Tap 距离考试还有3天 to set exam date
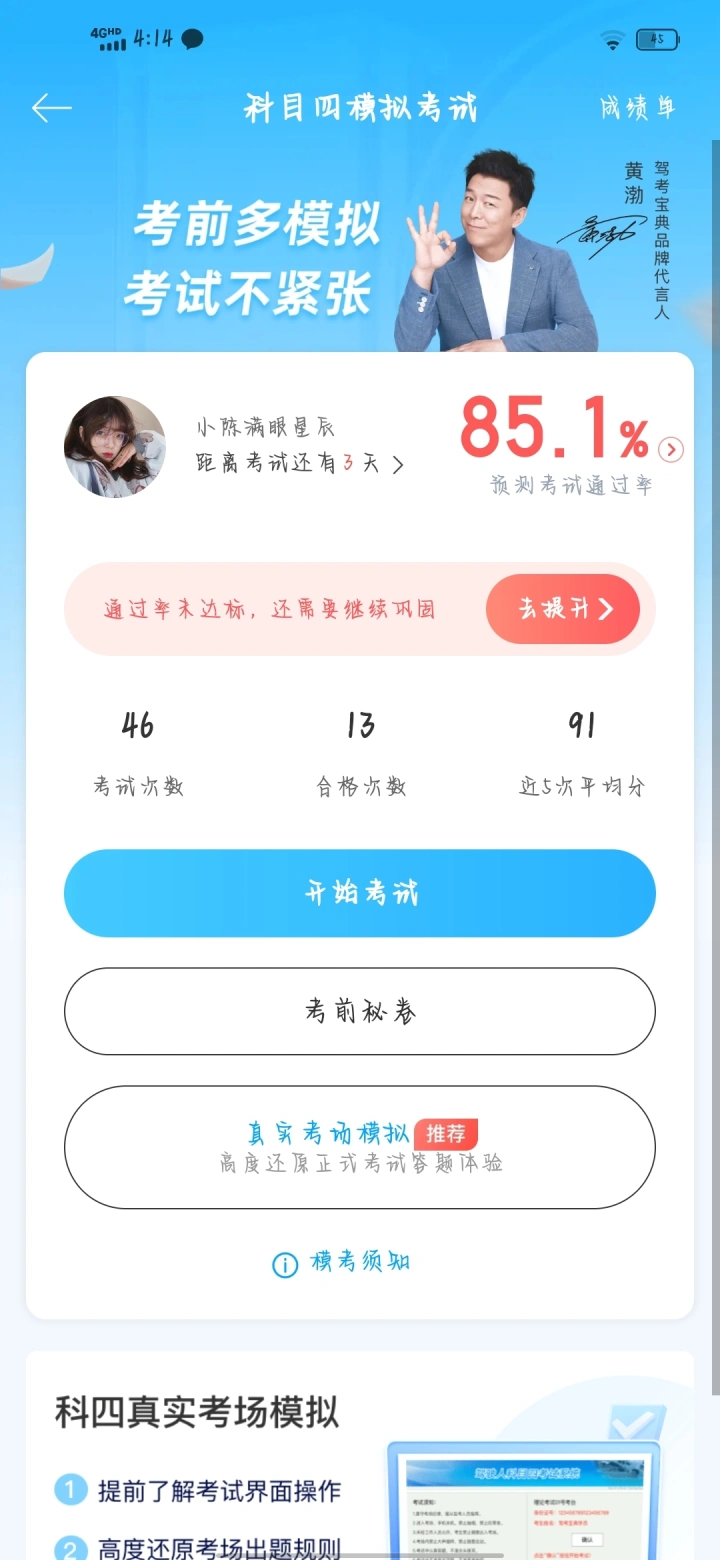The width and height of the screenshot is (720, 1560). (x=300, y=464)
